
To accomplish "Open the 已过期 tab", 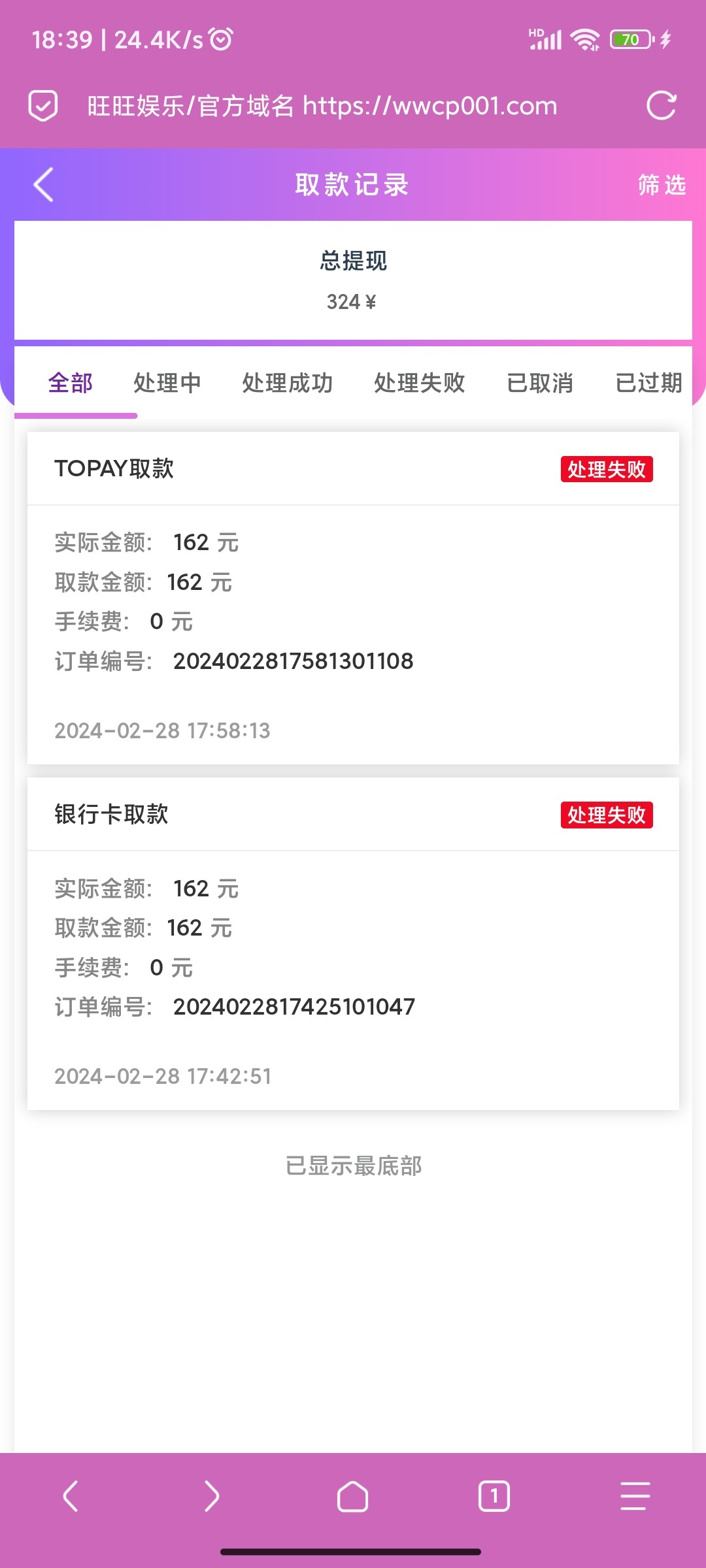I will click(x=648, y=383).
